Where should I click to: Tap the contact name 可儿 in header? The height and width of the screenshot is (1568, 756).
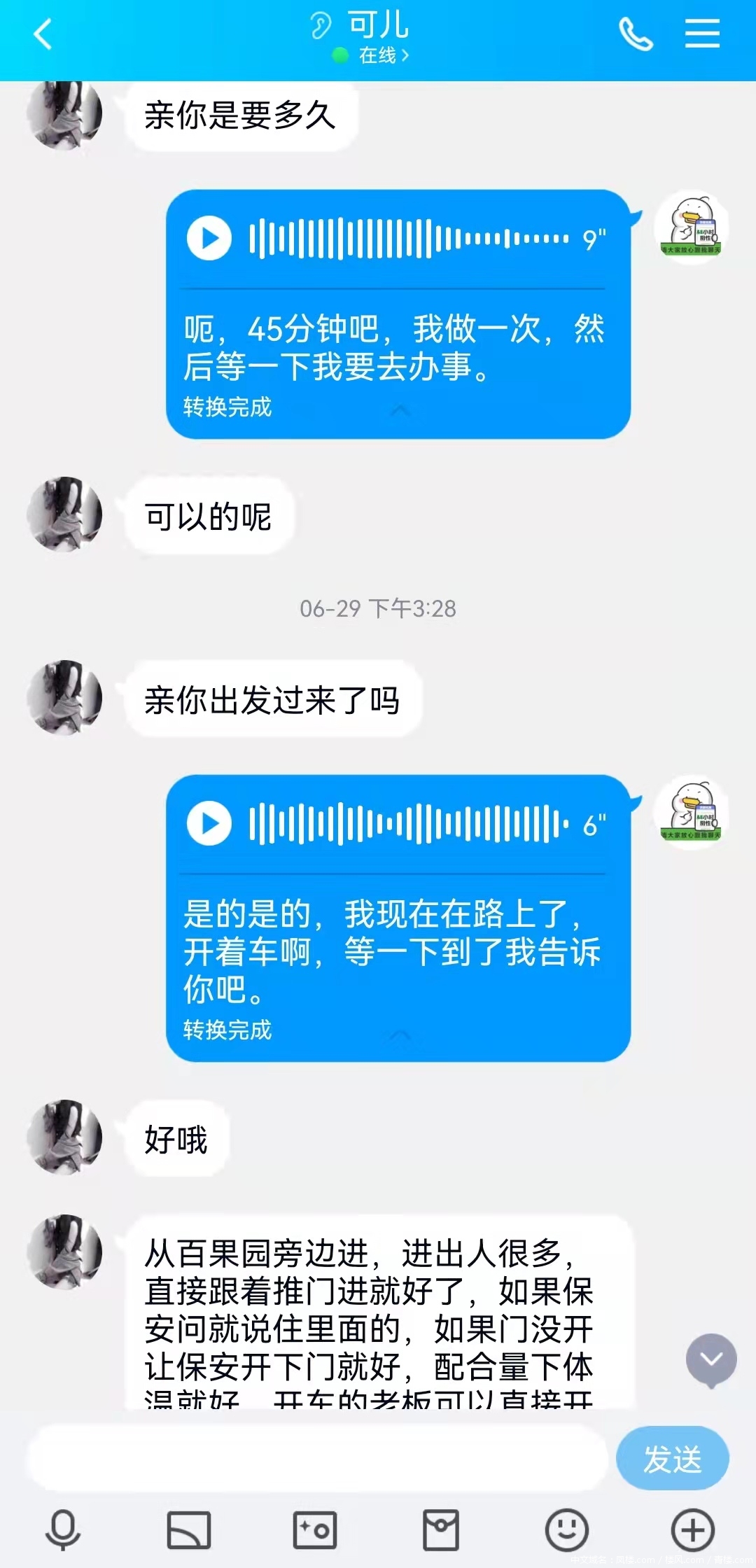click(378, 27)
